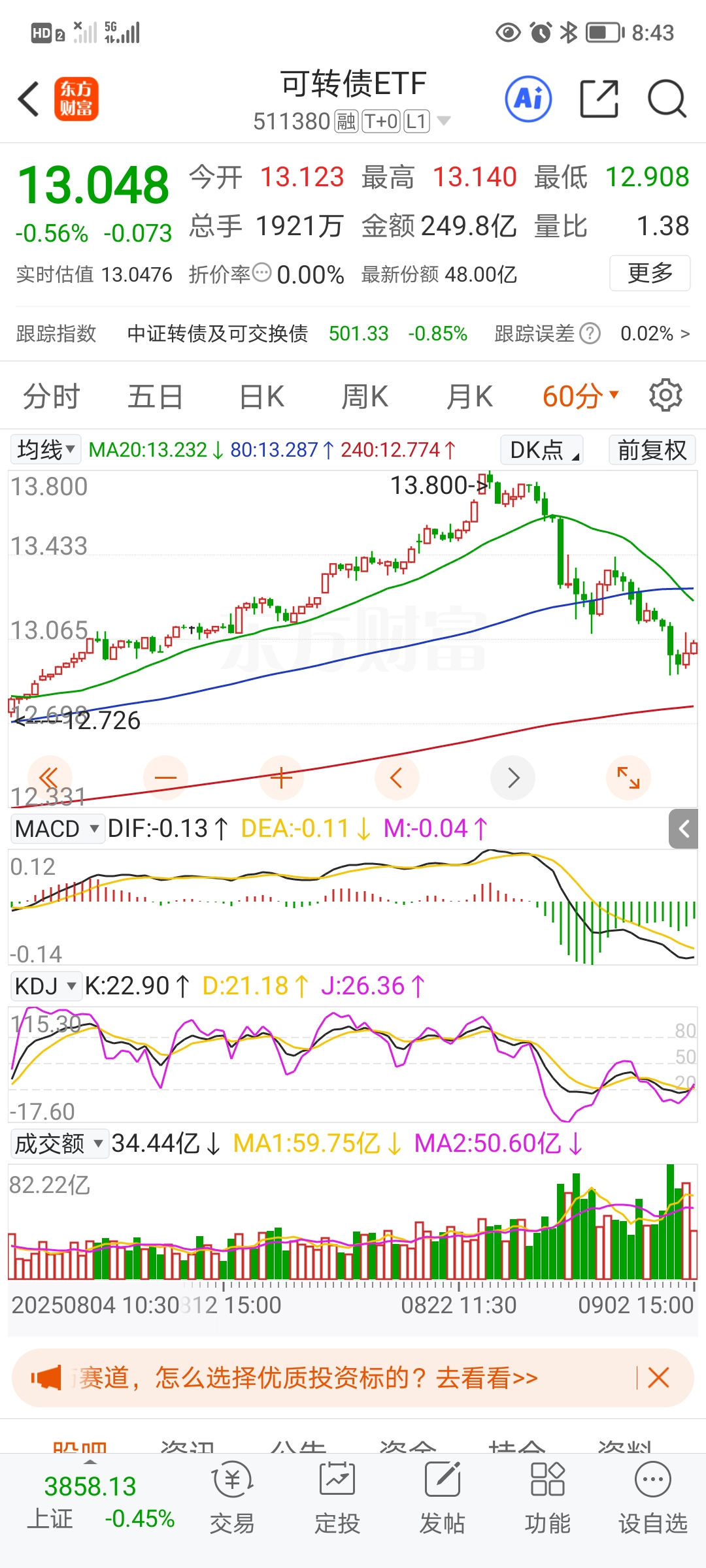Open chart settings gear
The width and height of the screenshot is (706, 1568).
665,395
